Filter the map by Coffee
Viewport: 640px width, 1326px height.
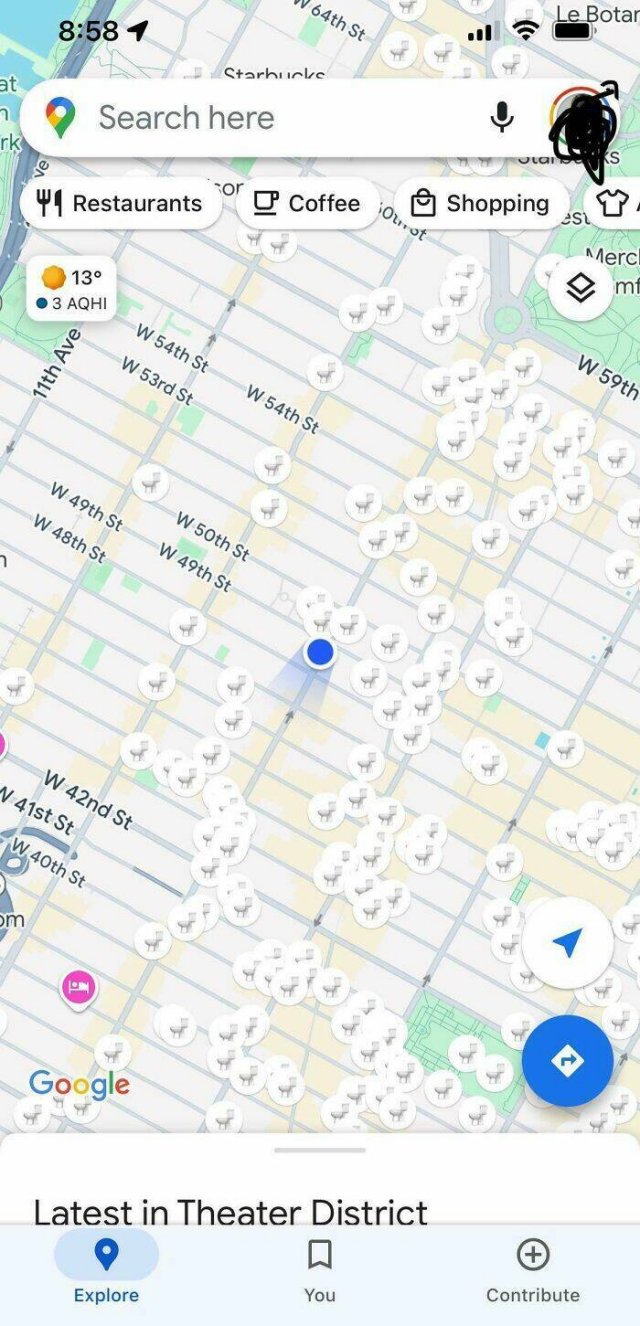tap(307, 204)
